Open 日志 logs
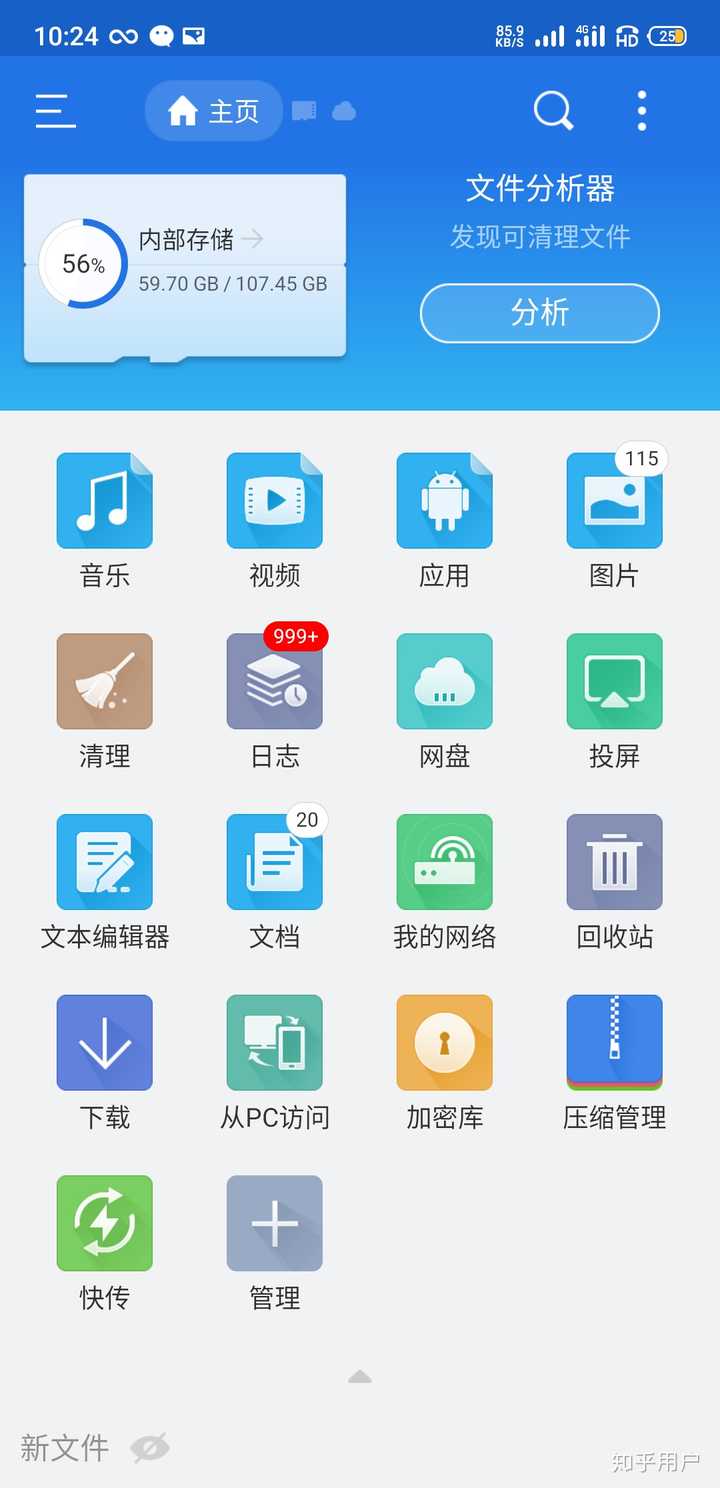 275,681
